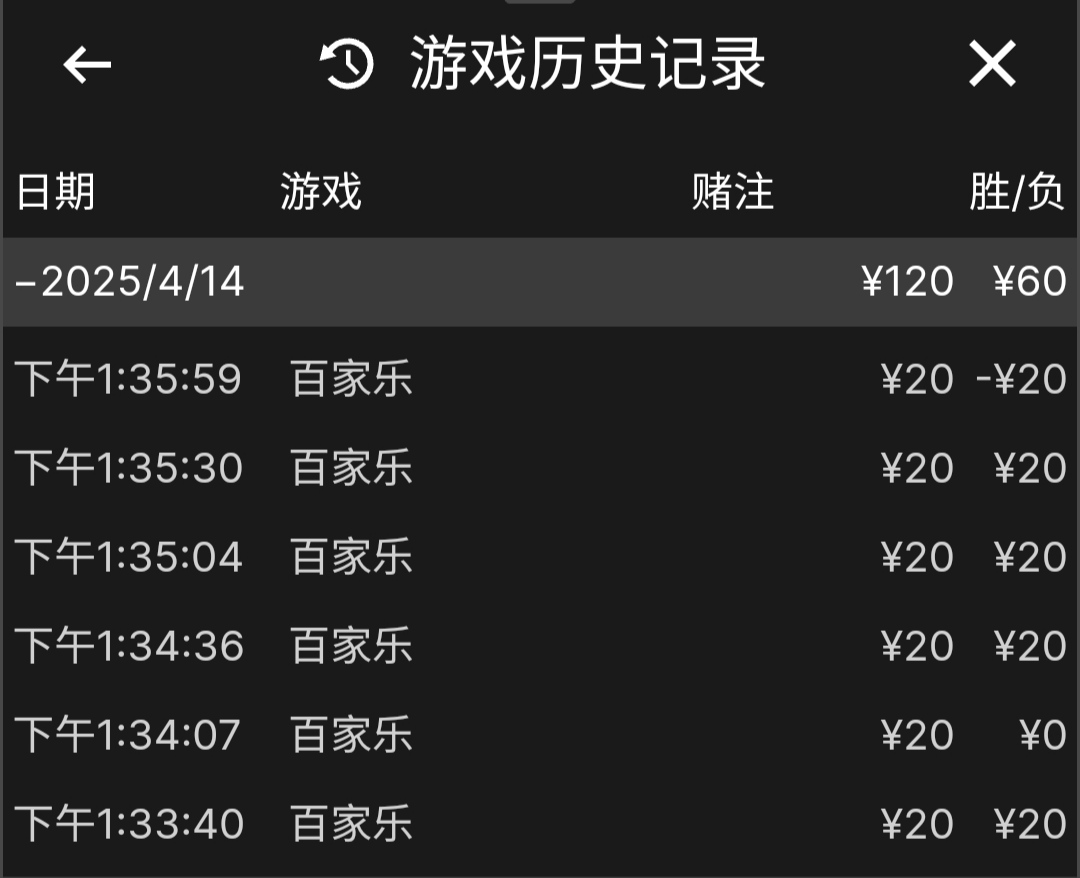This screenshot has height=878, width=1080.
Task: Go back using the left arrow
Action: click(87, 65)
